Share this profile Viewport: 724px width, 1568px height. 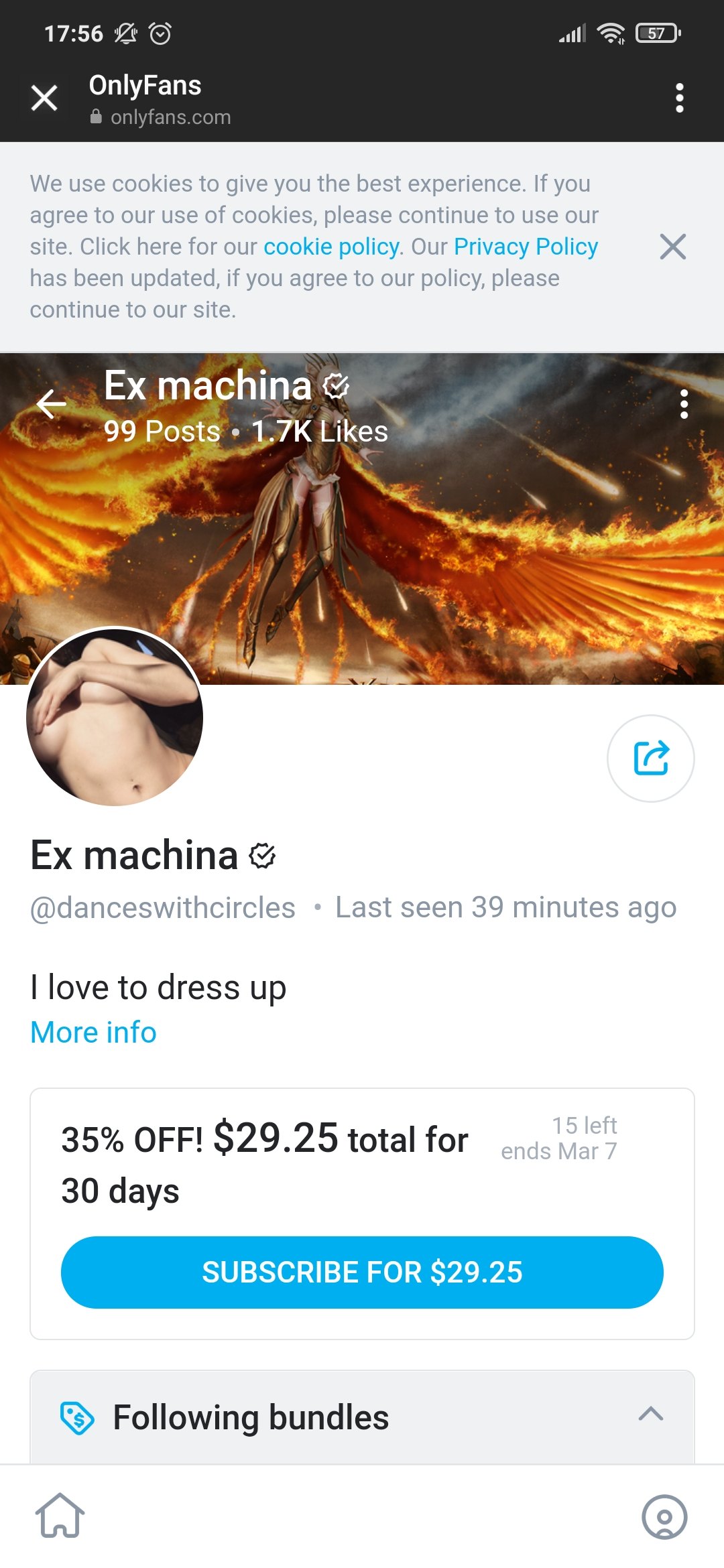point(650,758)
